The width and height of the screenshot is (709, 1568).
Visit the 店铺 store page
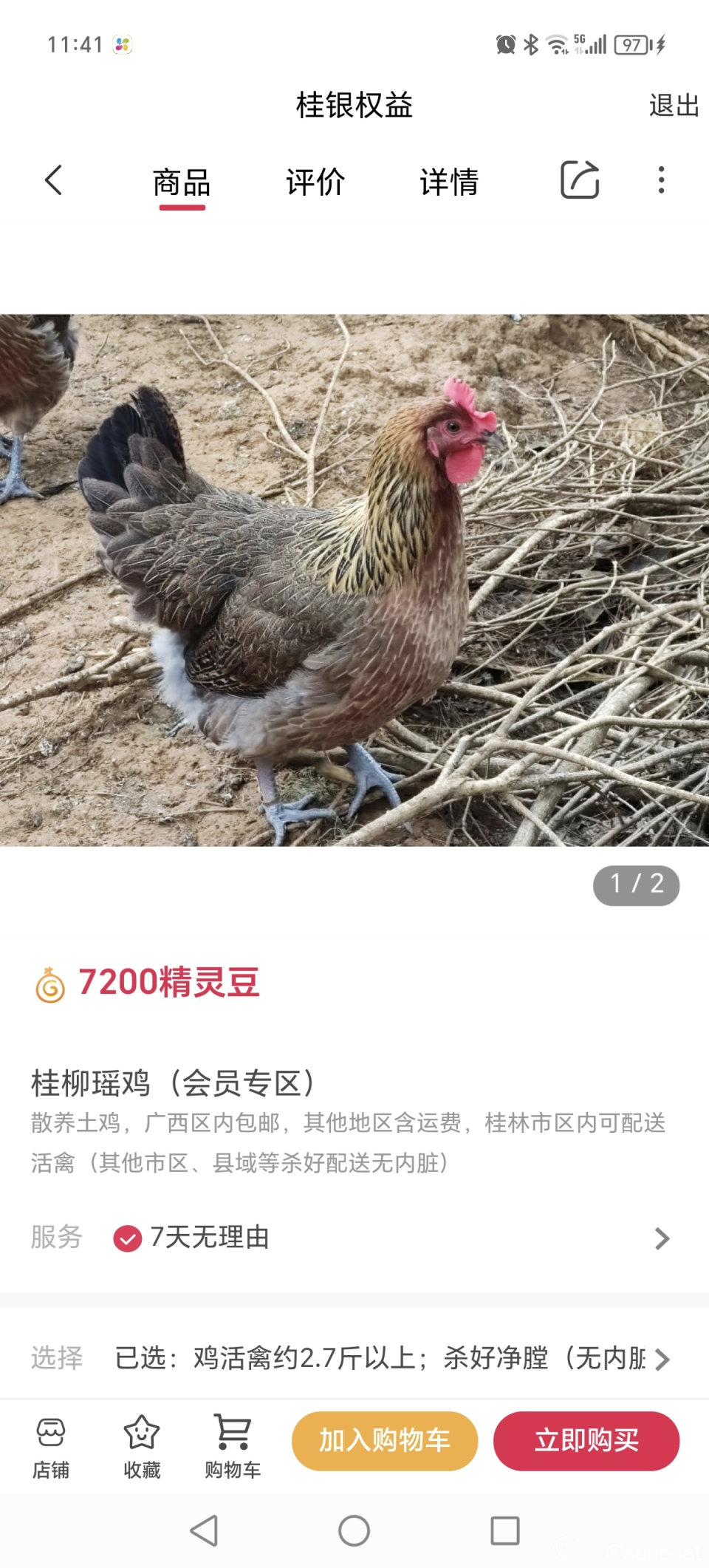click(51, 1448)
